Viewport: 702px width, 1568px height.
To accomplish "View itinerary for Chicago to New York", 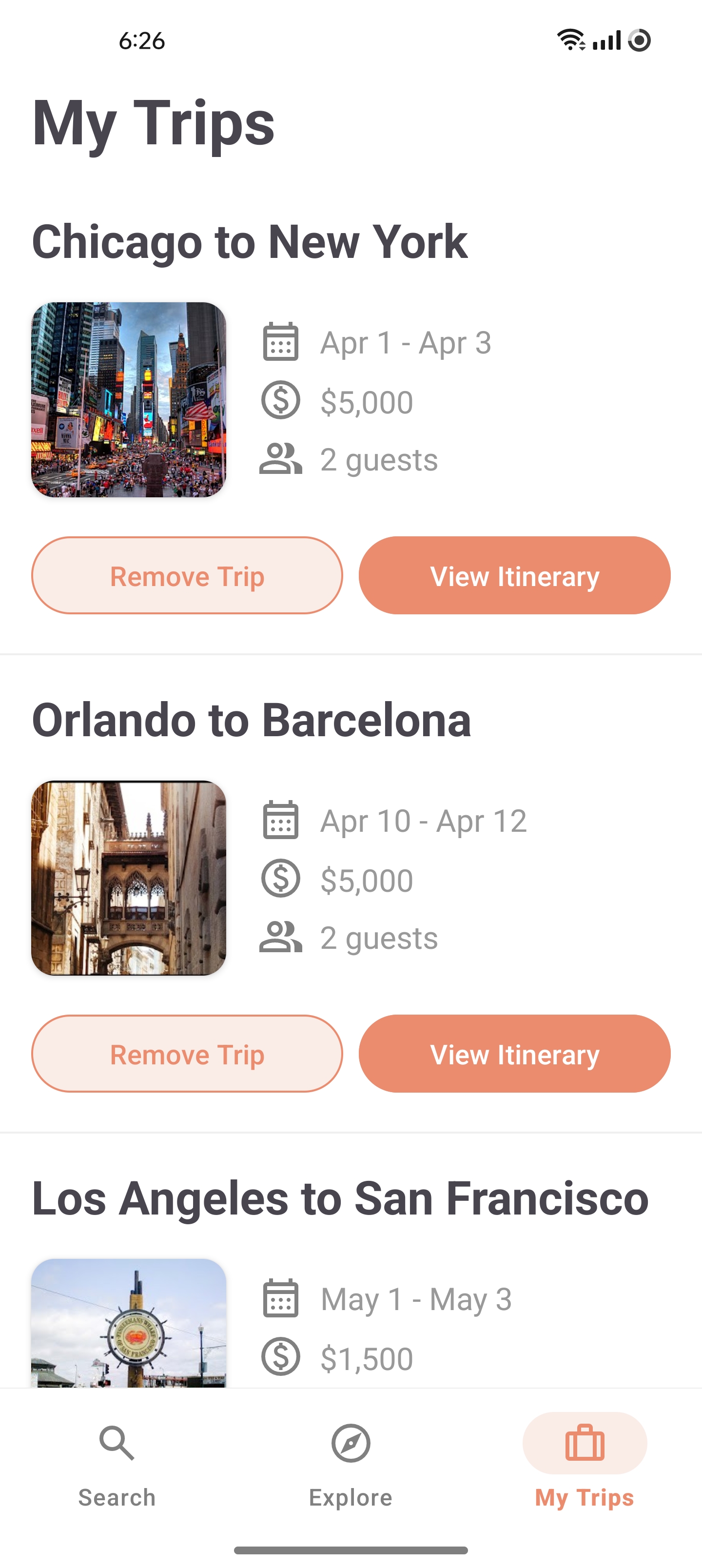I will [x=514, y=575].
